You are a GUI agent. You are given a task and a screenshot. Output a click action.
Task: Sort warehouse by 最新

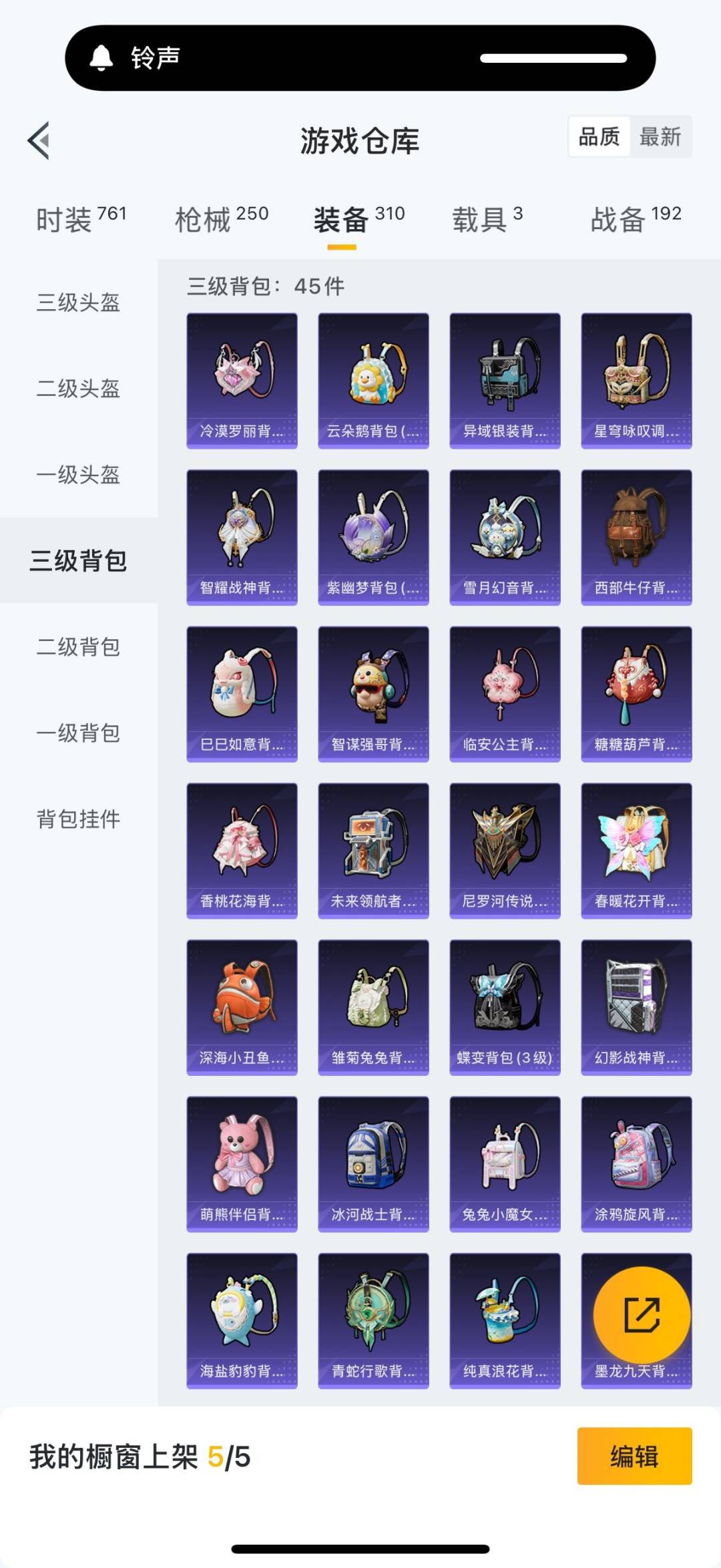tap(660, 137)
